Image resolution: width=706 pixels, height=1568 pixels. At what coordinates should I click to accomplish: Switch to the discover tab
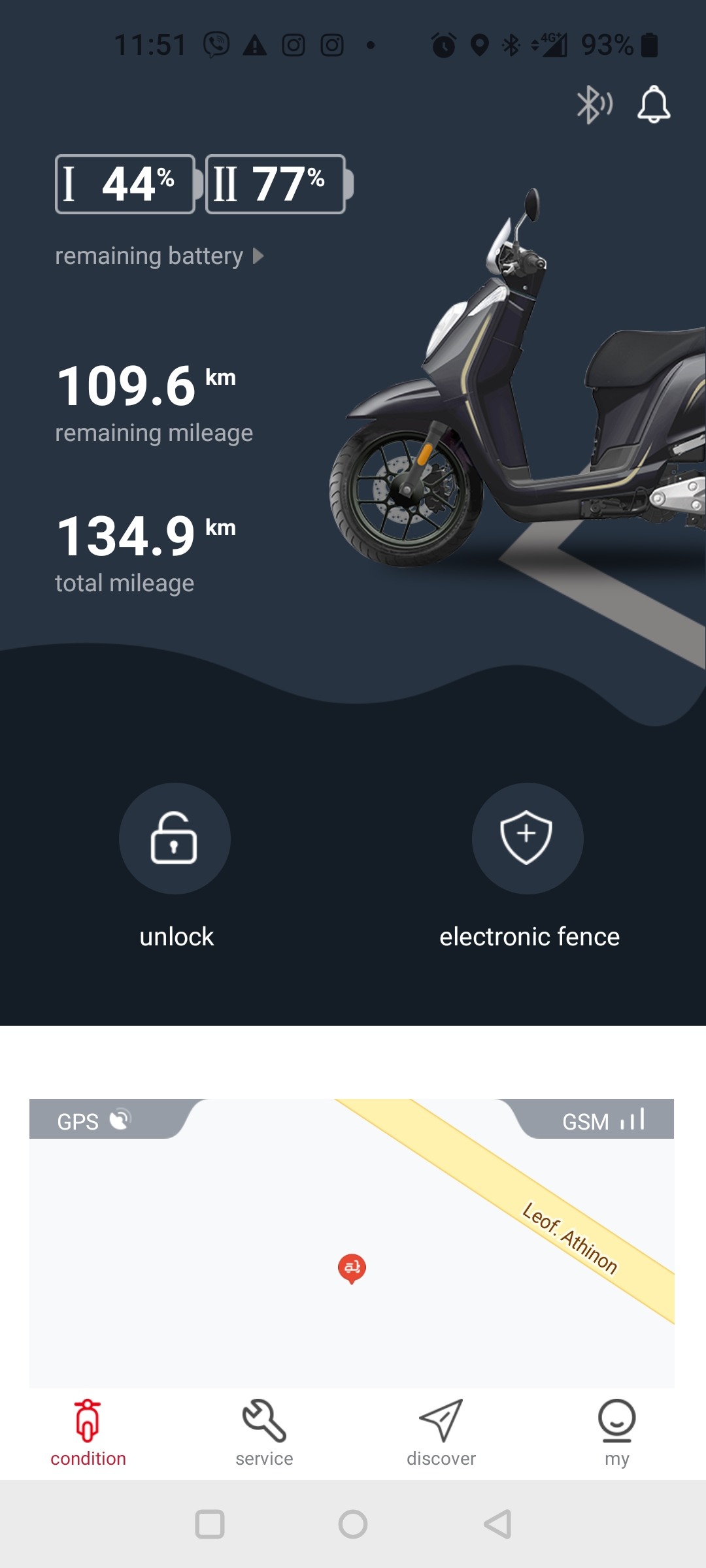tap(441, 1432)
